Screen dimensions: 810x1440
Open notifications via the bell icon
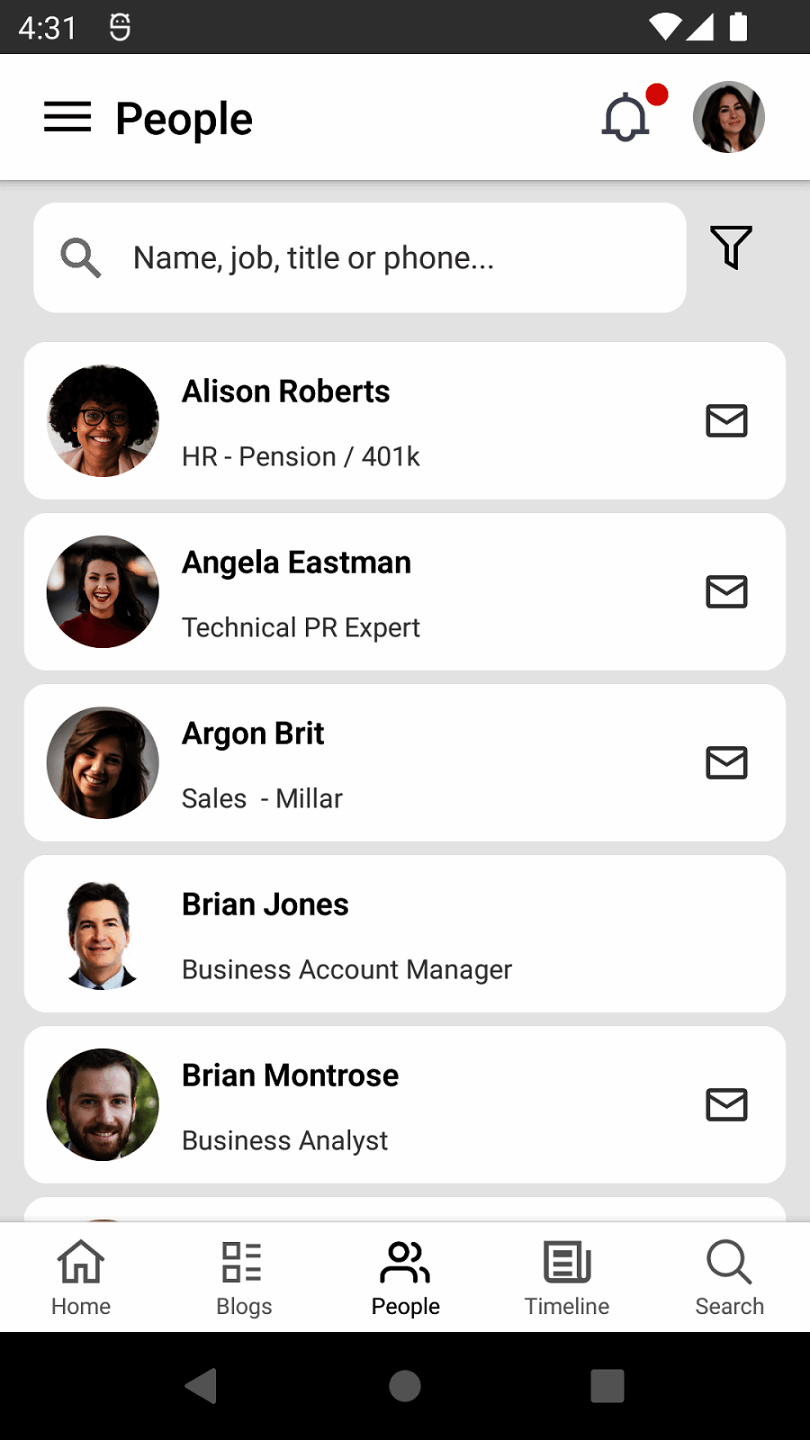tap(624, 117)
